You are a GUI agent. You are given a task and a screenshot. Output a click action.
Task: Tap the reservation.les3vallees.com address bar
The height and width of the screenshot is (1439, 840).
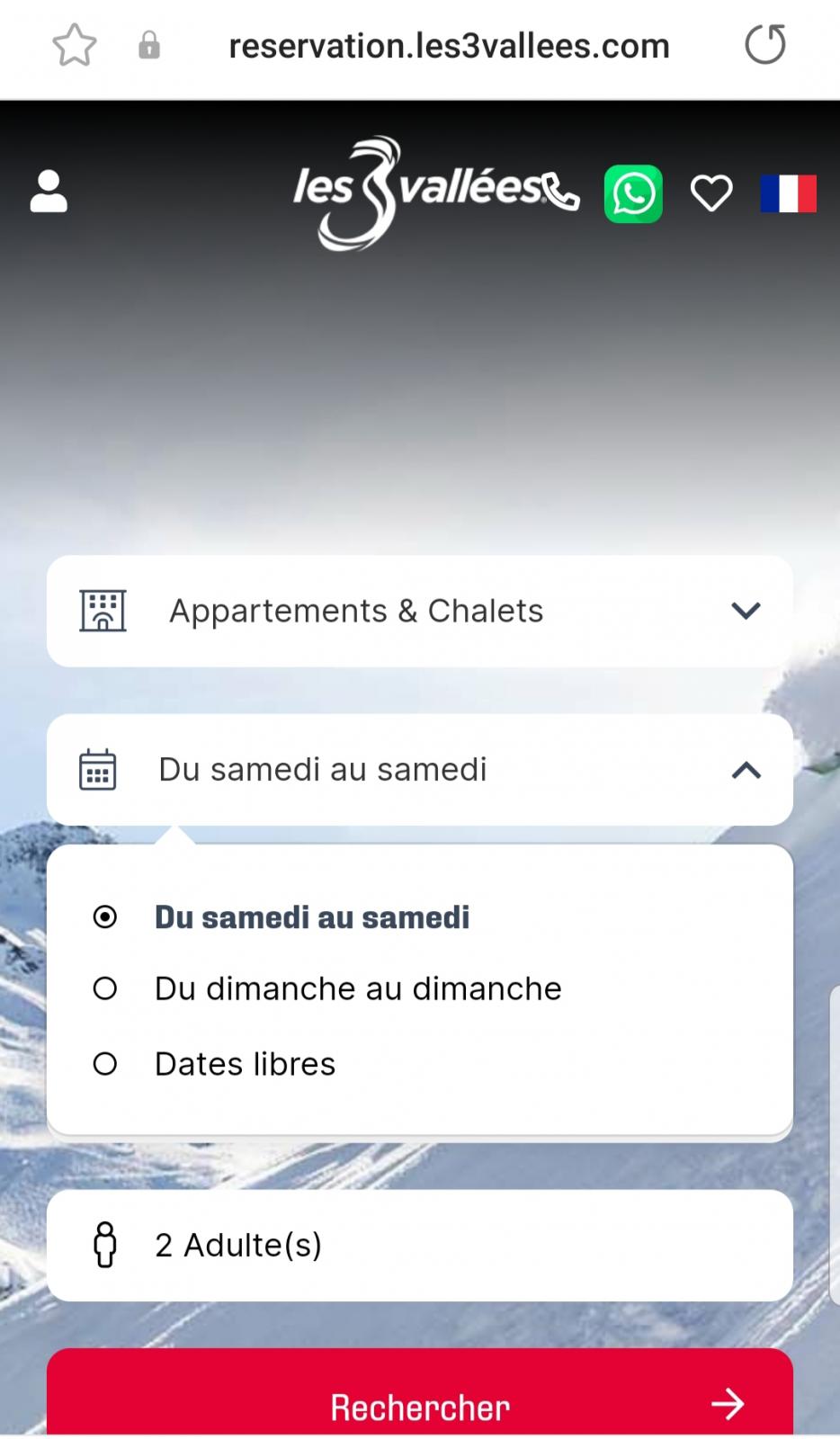tap(449, 46)
